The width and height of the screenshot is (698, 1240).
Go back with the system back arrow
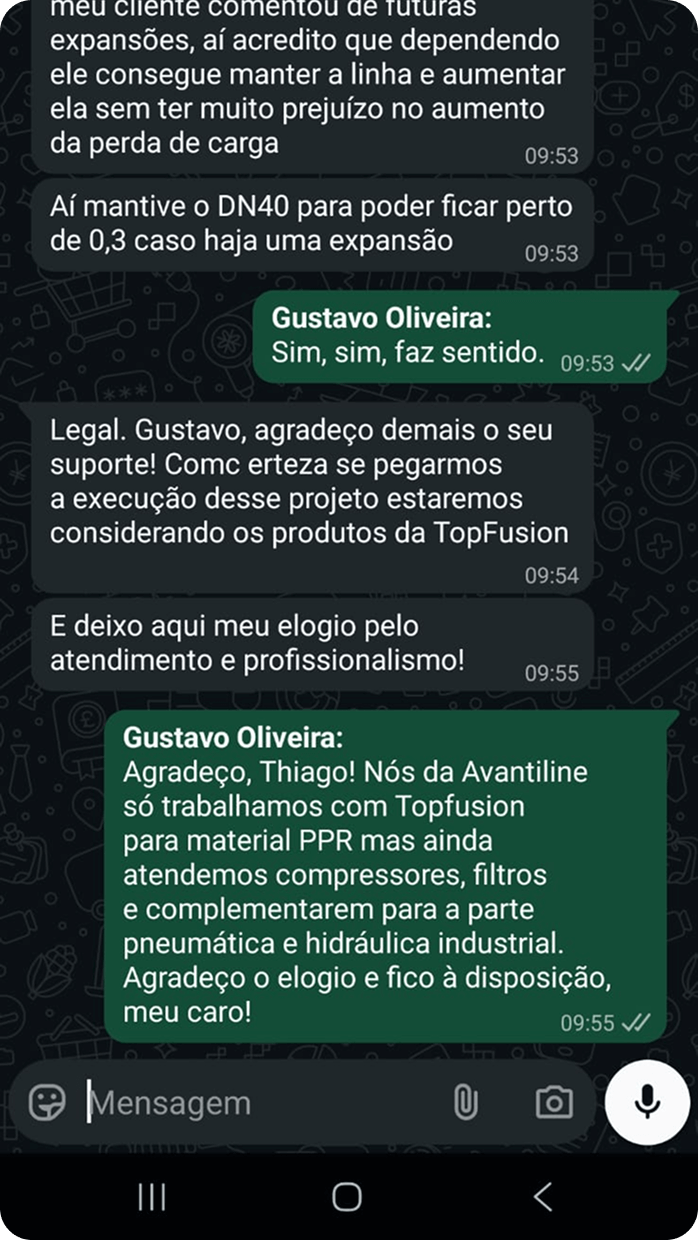coord(543,1196)
